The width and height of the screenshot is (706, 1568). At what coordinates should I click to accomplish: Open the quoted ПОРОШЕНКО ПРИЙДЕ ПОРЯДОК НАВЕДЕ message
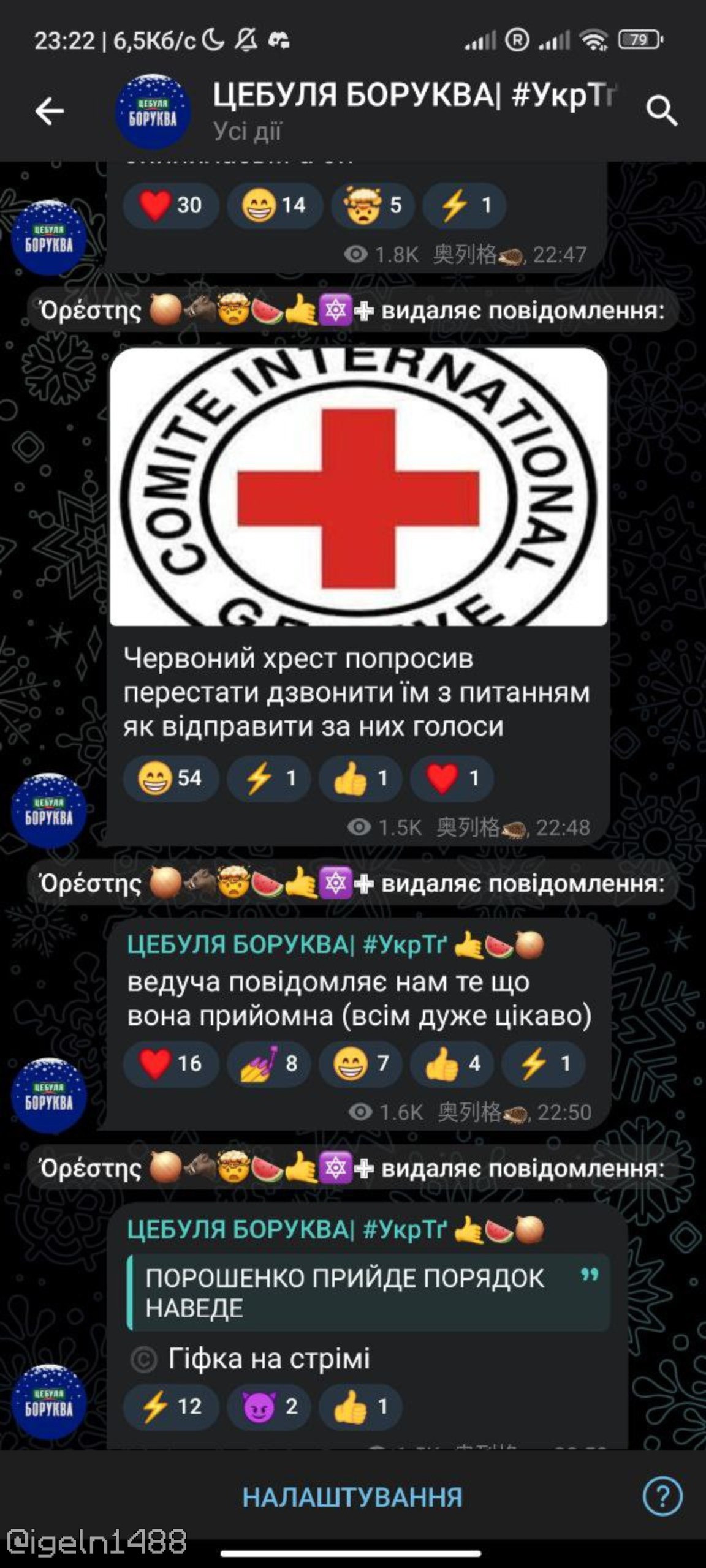[368, 1292]
